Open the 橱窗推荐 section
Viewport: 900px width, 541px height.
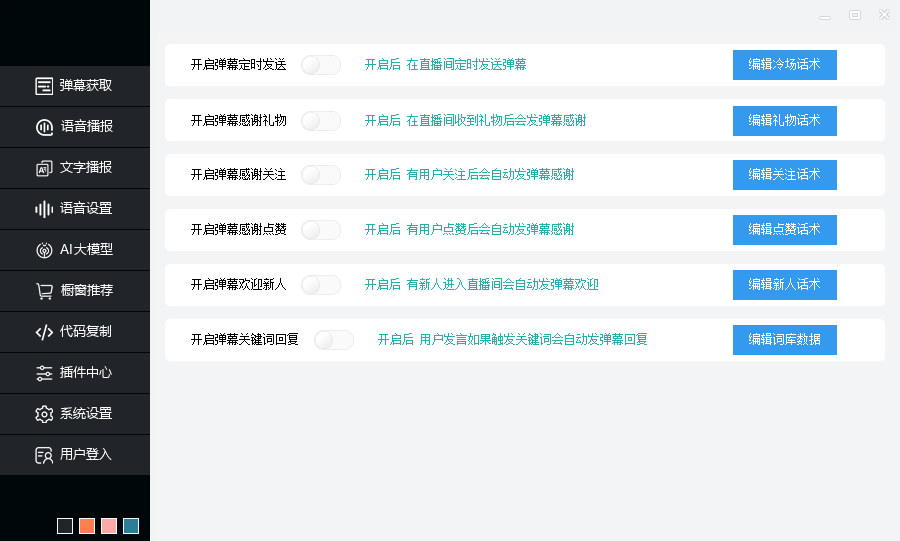pyautogui.click(x=75, y=291)
